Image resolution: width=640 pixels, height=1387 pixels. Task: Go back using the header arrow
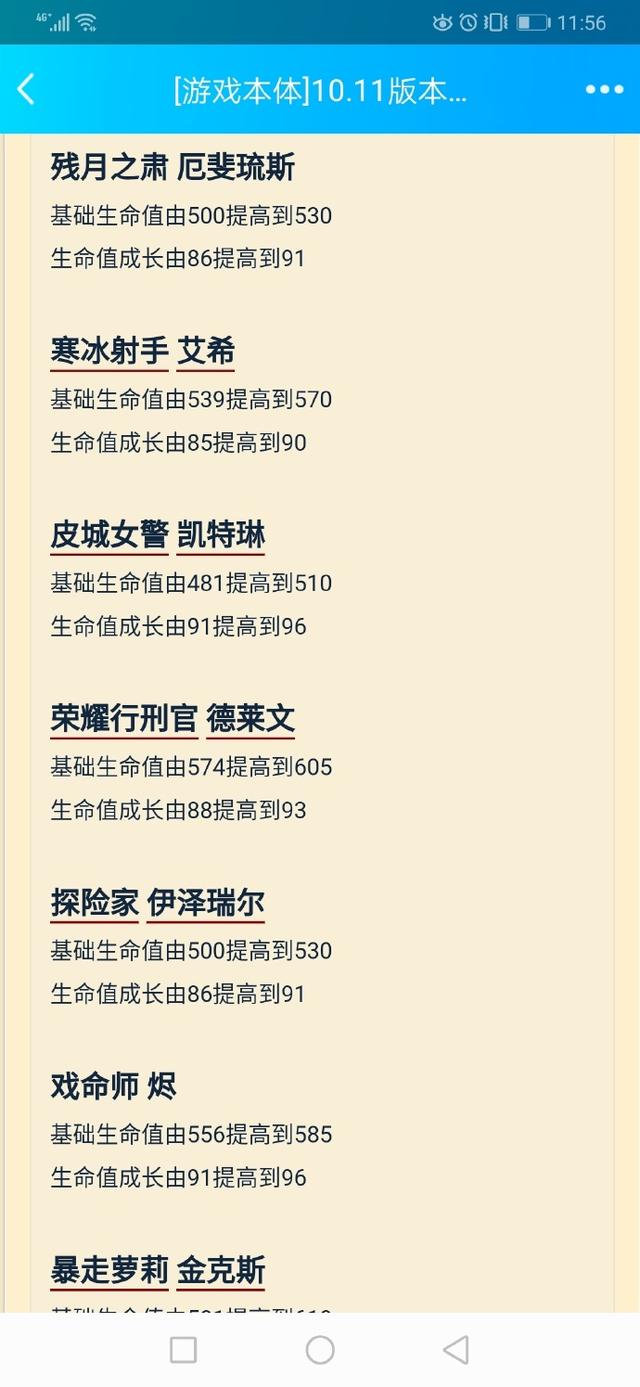26,89
